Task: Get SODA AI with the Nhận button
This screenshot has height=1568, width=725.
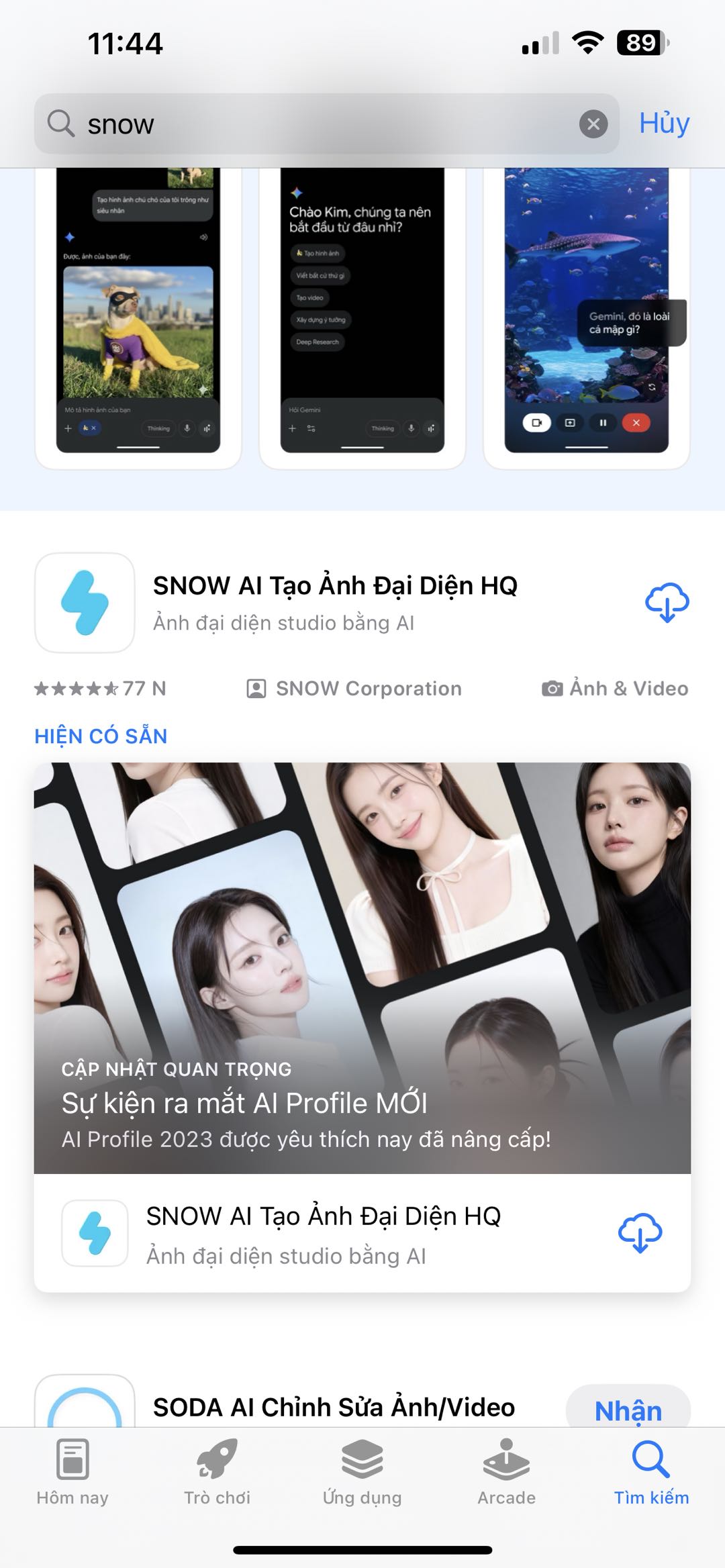Action: (628, 1408)
